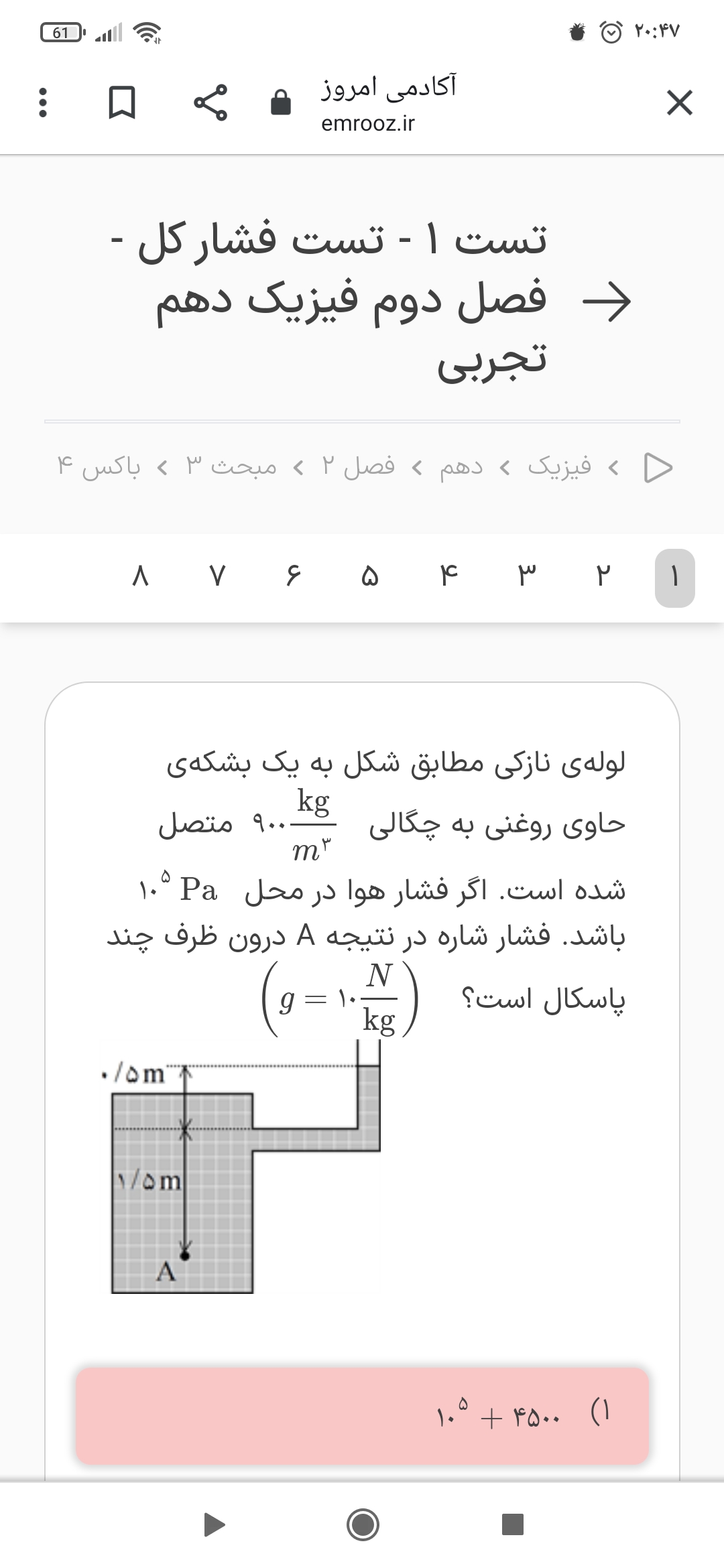Go back using the title arrow
Viewport: 724px width, 1568px height.
point(606,302)
